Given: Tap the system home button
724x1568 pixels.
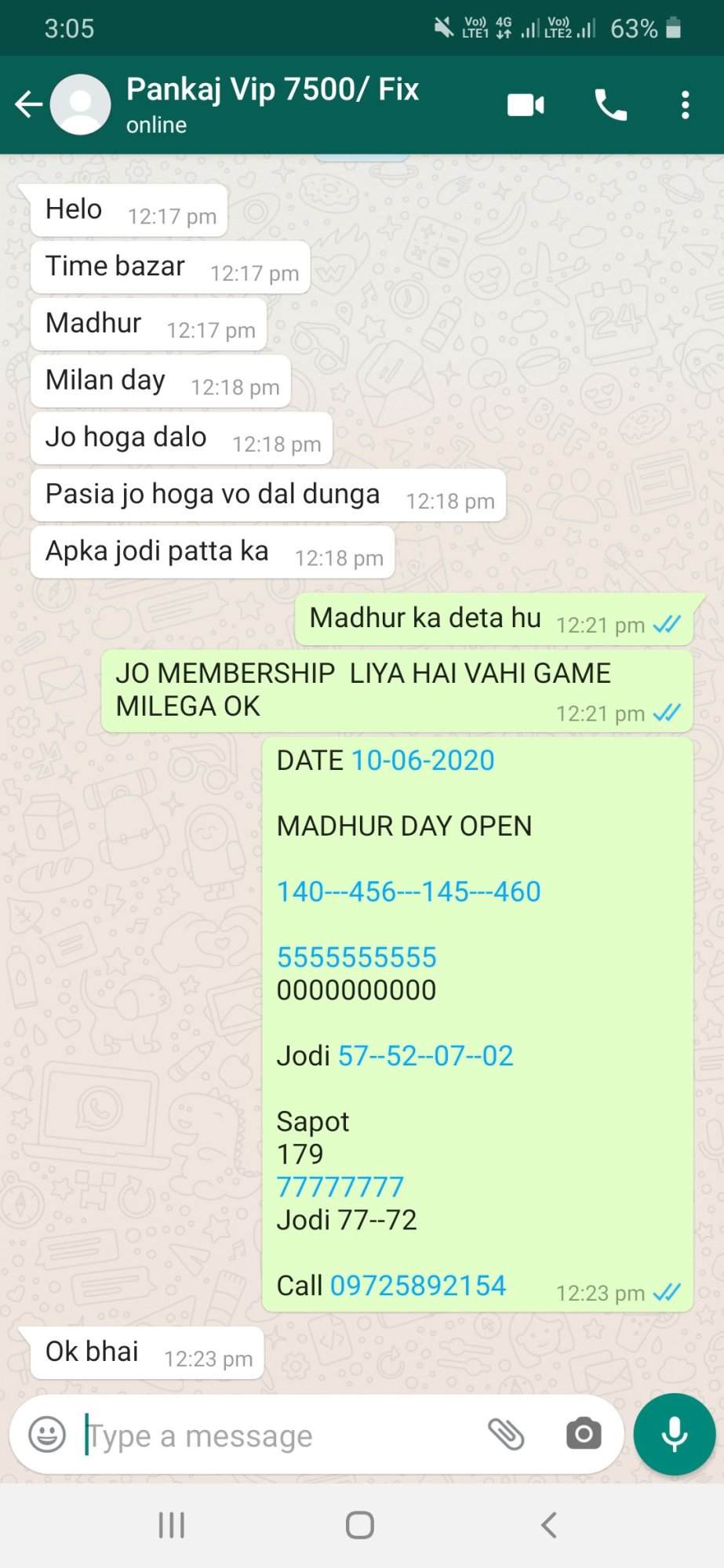Looking at the screenshot, I should click(360, 1525).
